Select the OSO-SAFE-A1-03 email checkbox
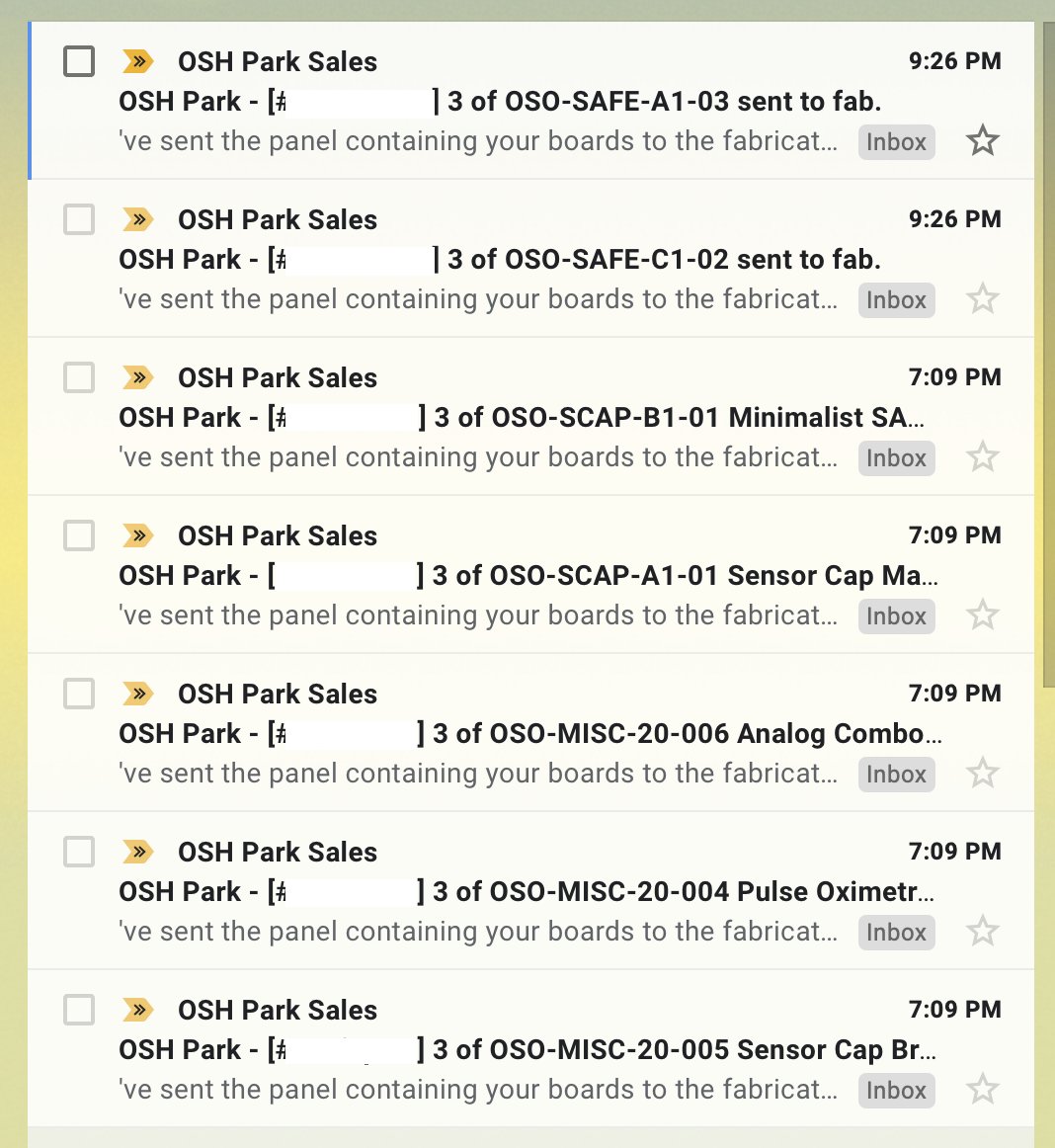1055x1148 pixels. click(79, 61)
